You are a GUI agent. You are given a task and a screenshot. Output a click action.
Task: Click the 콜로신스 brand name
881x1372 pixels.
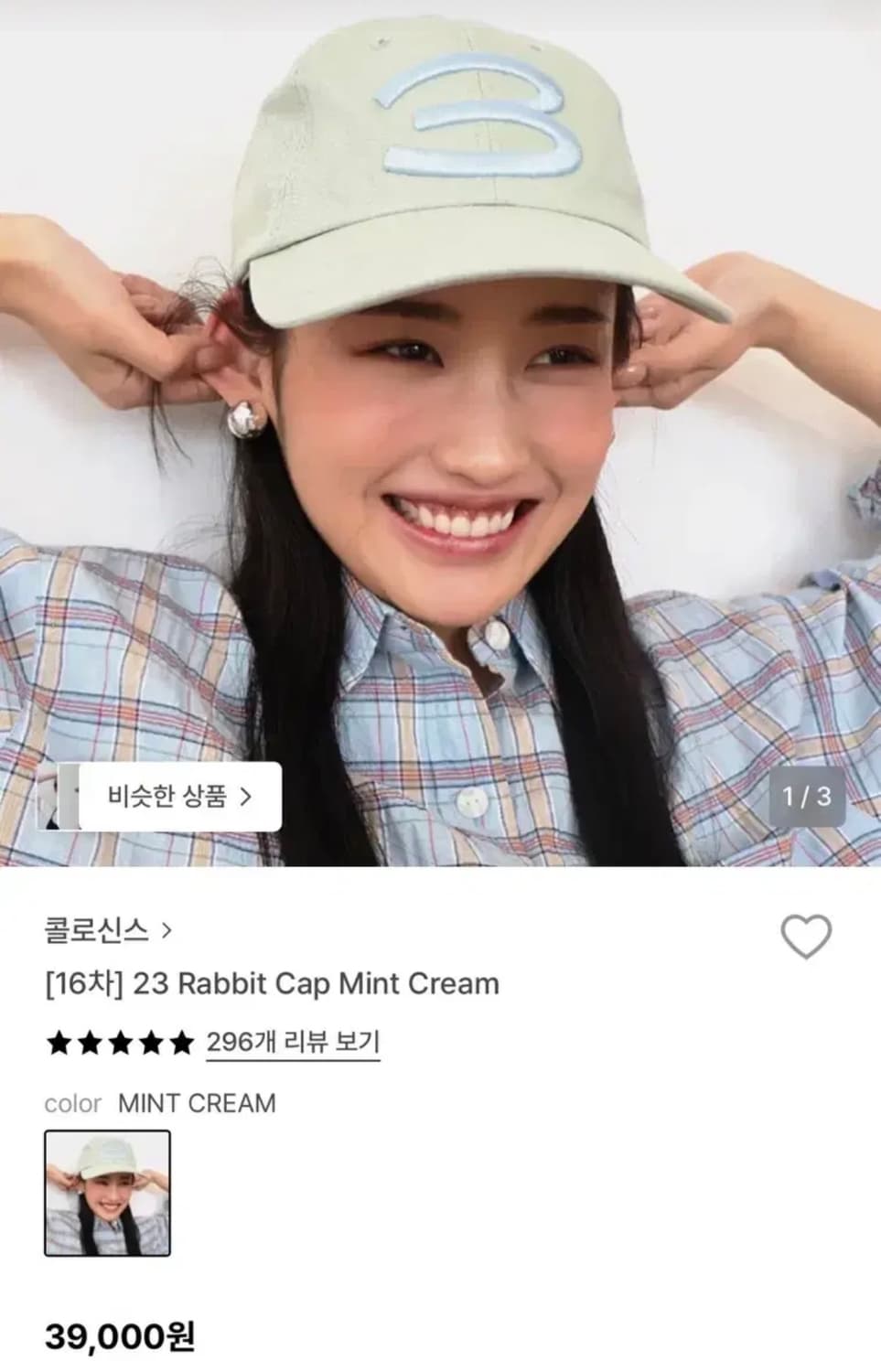click(96, 929)
